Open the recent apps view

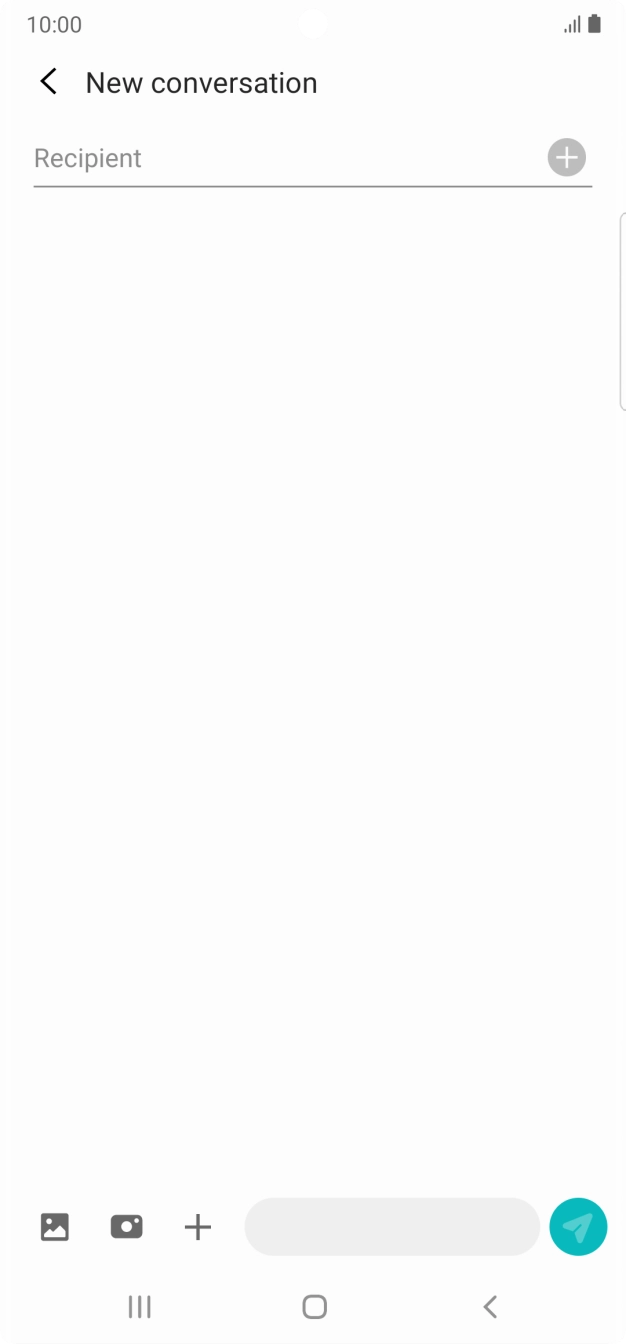coord(139,1306)
